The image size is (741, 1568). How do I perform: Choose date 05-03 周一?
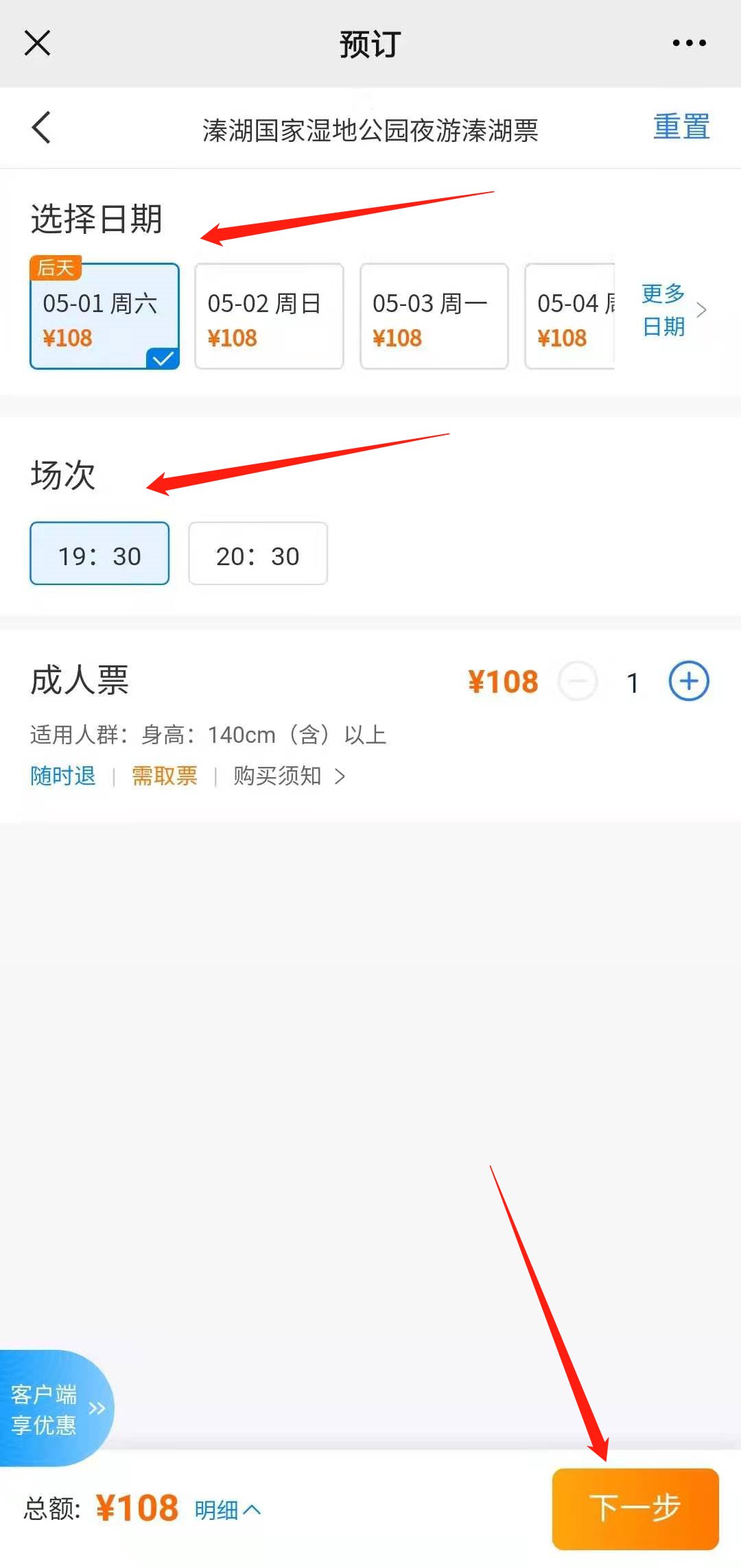(434, 317)
